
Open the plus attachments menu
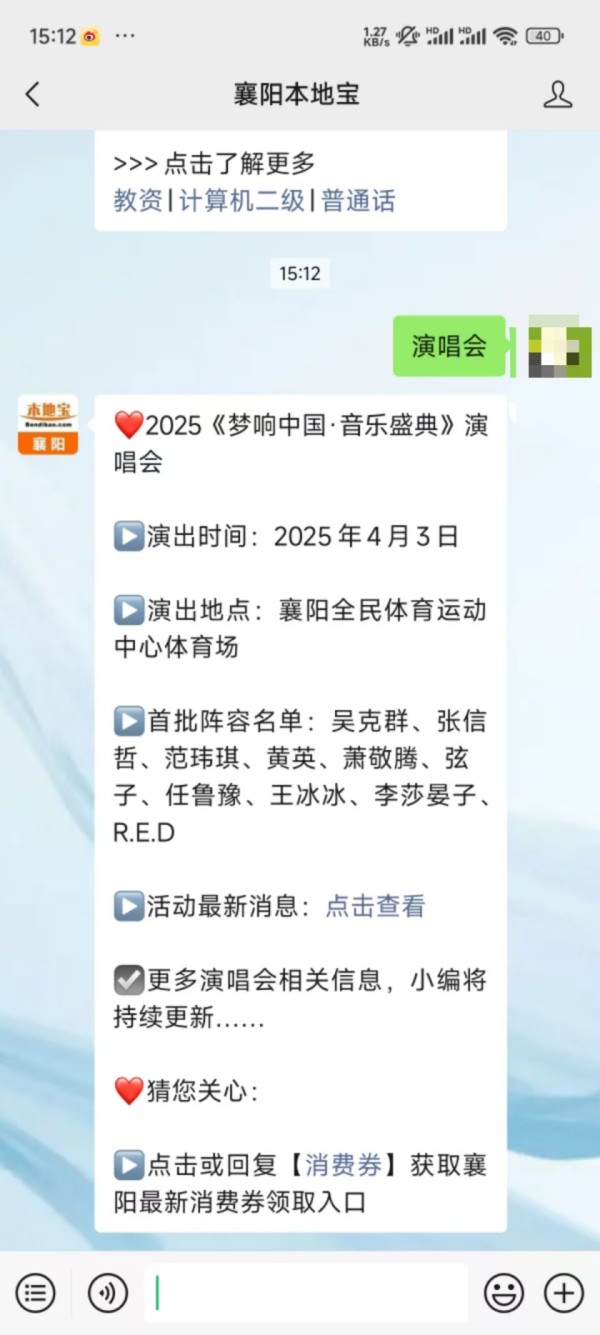pyautogui.click(x=564, y=1293)
